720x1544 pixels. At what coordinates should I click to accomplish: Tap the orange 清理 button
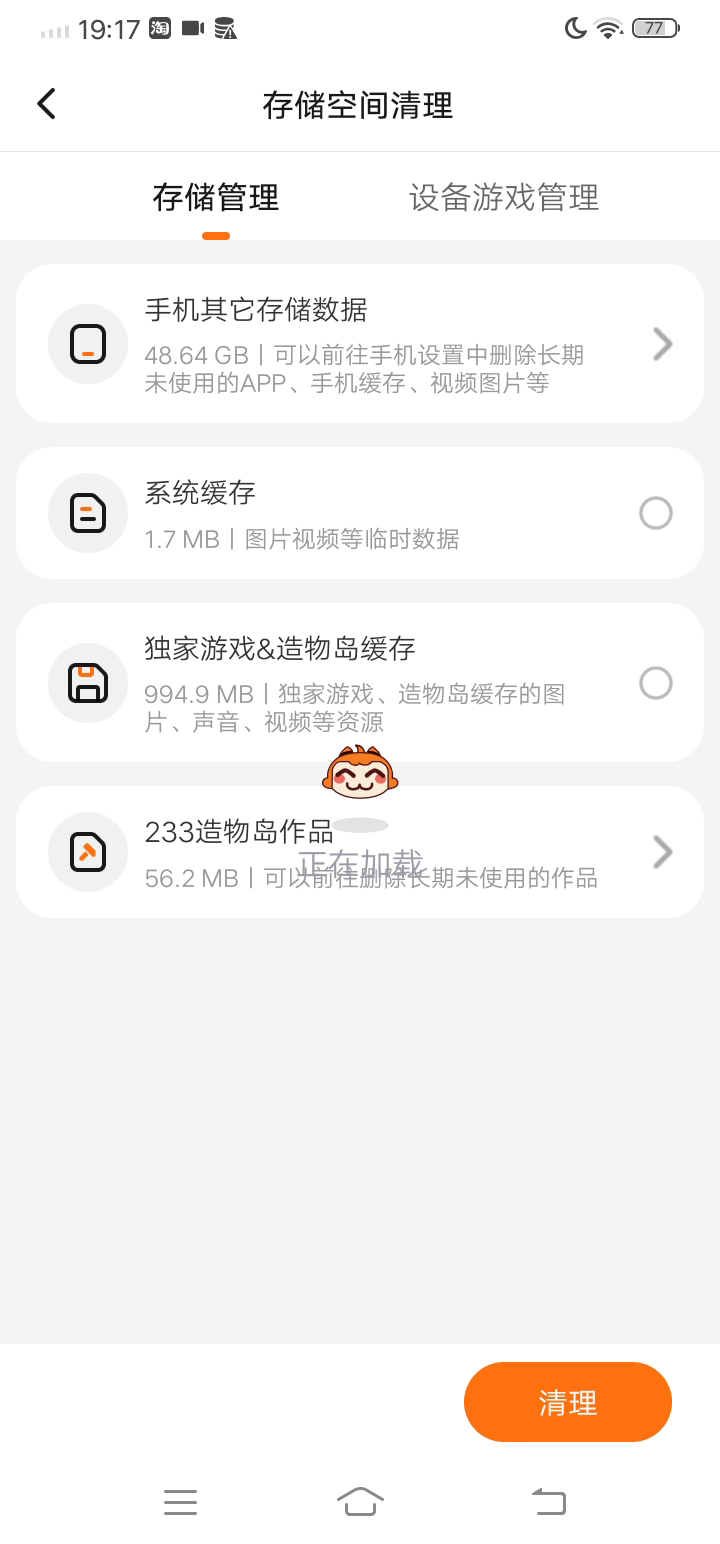click(x=568, y=1402)
